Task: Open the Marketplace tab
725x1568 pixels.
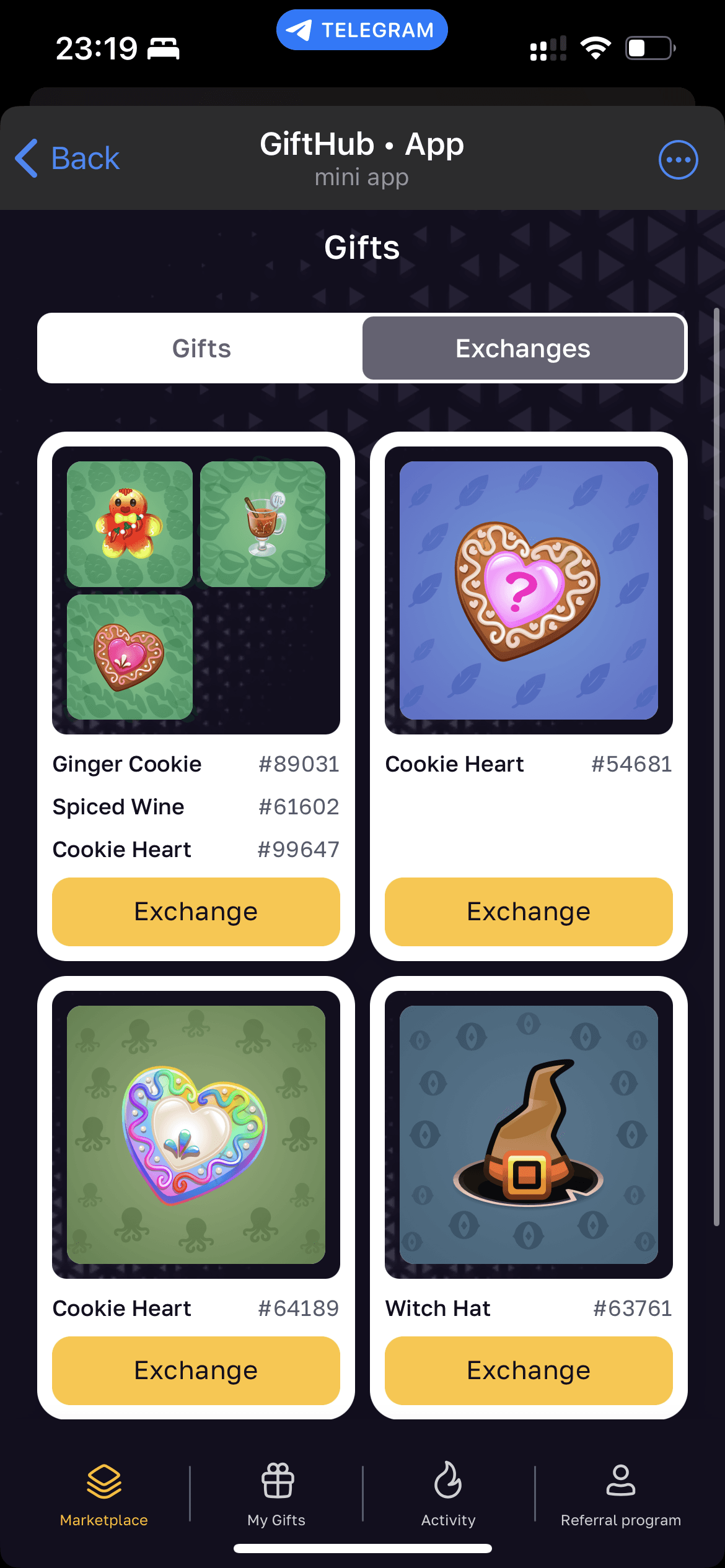Action: (104, 1494)
